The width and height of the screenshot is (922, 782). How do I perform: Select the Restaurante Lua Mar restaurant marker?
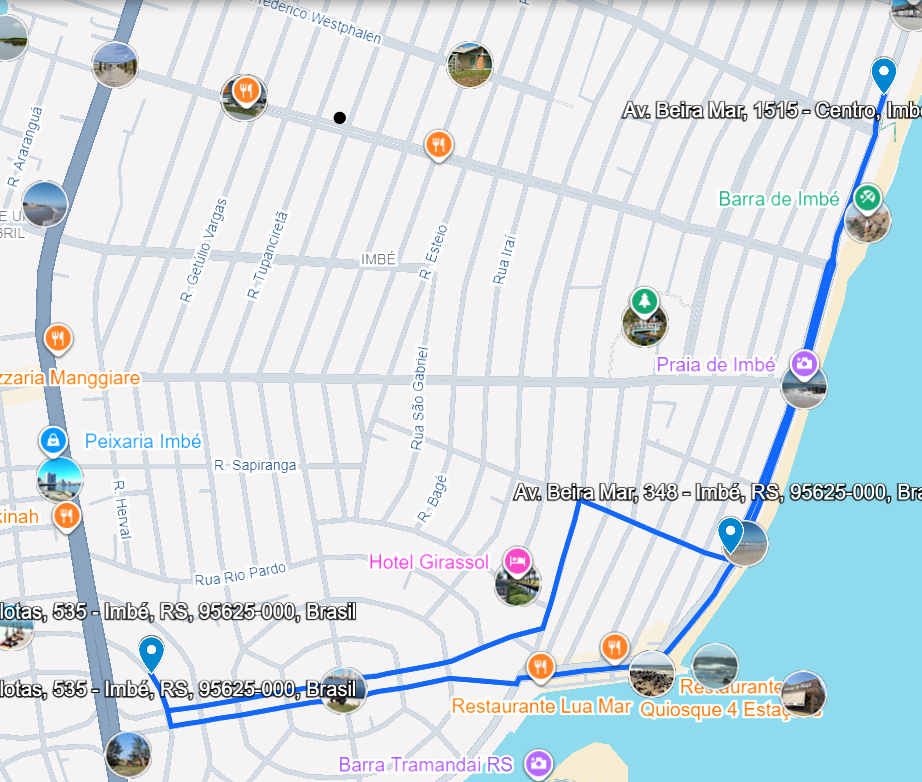pos(541,667)
